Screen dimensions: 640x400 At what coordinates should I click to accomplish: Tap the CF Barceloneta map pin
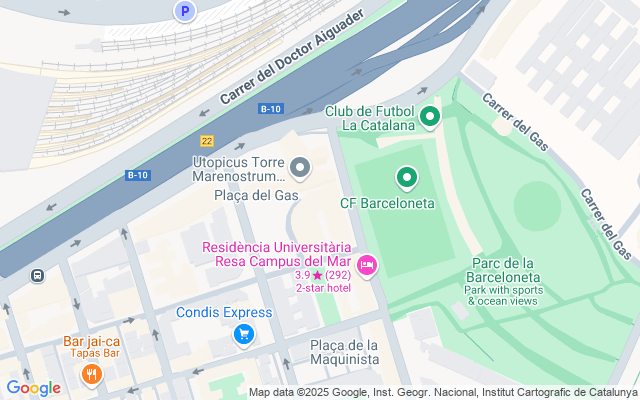click(x=407, y=179)
